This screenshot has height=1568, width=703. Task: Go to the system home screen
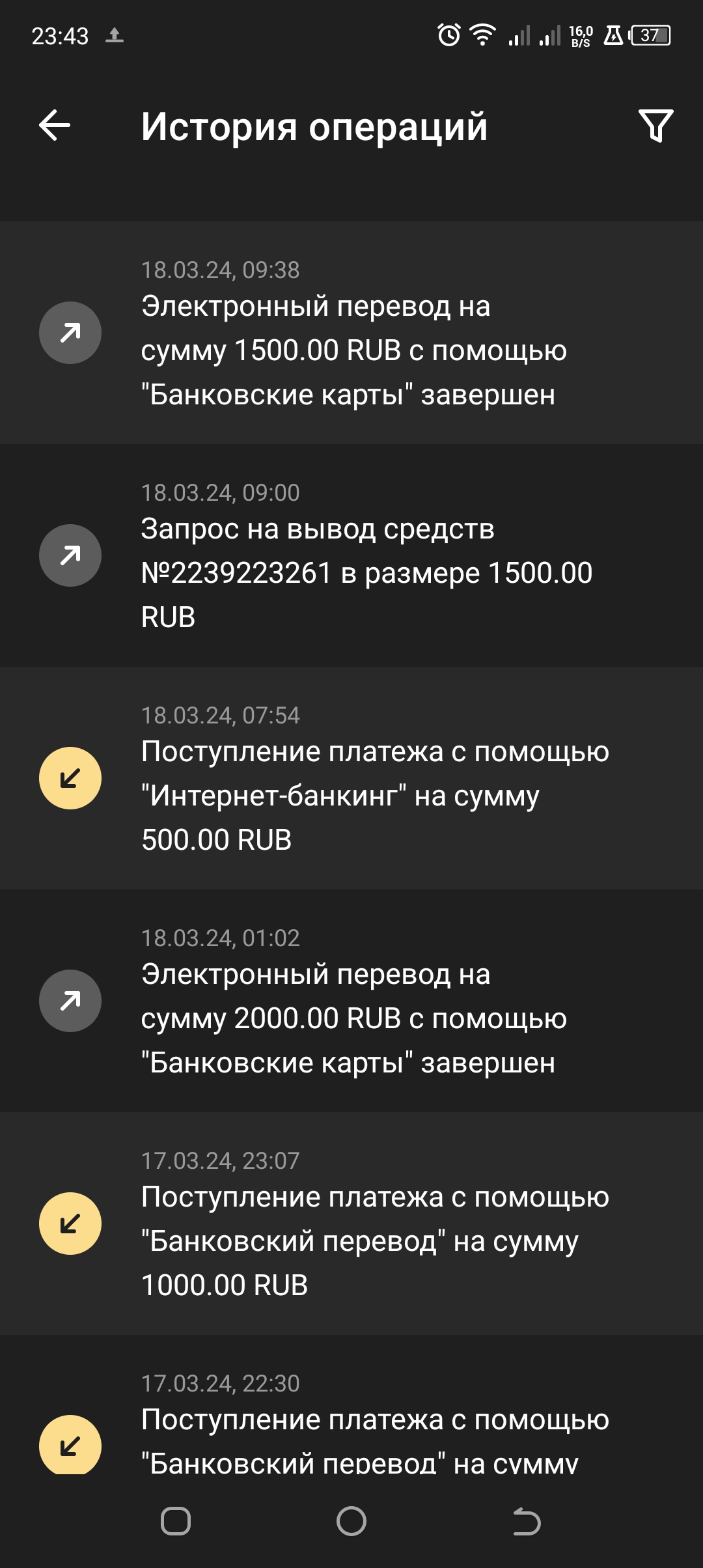[x=351, y=1521]
